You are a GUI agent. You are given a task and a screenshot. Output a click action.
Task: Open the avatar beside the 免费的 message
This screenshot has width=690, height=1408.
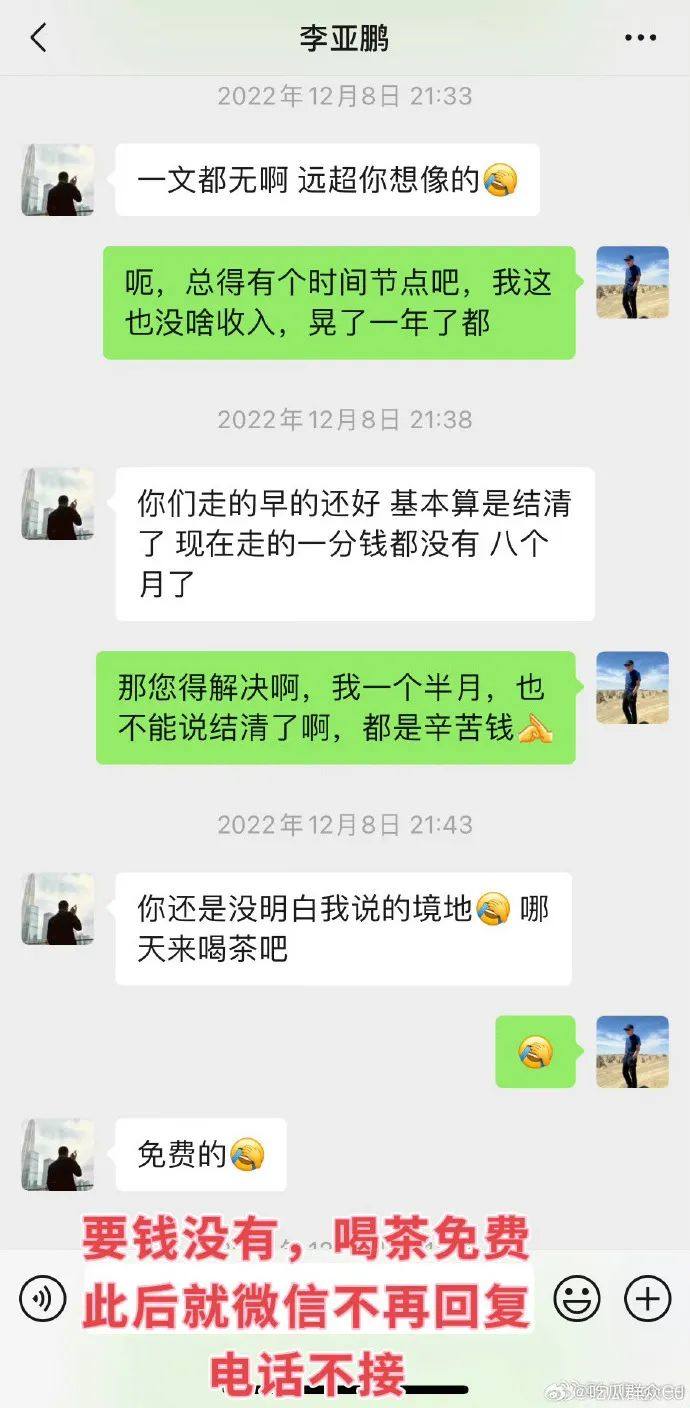click(x=57, y=1154)
